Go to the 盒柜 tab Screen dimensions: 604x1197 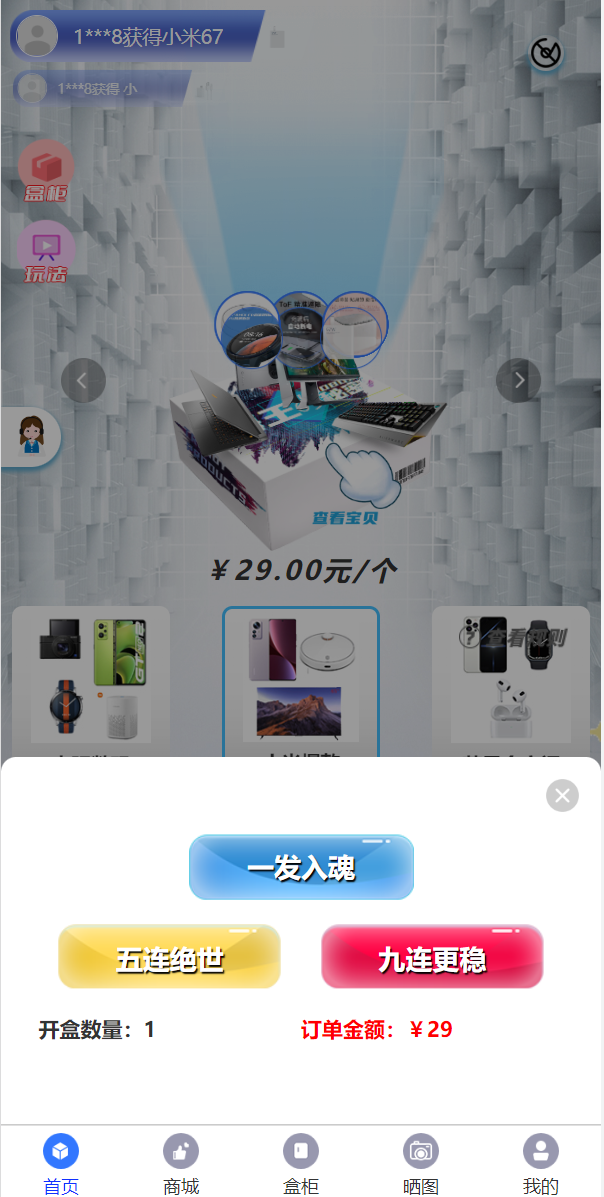(x=301, y=1163)
